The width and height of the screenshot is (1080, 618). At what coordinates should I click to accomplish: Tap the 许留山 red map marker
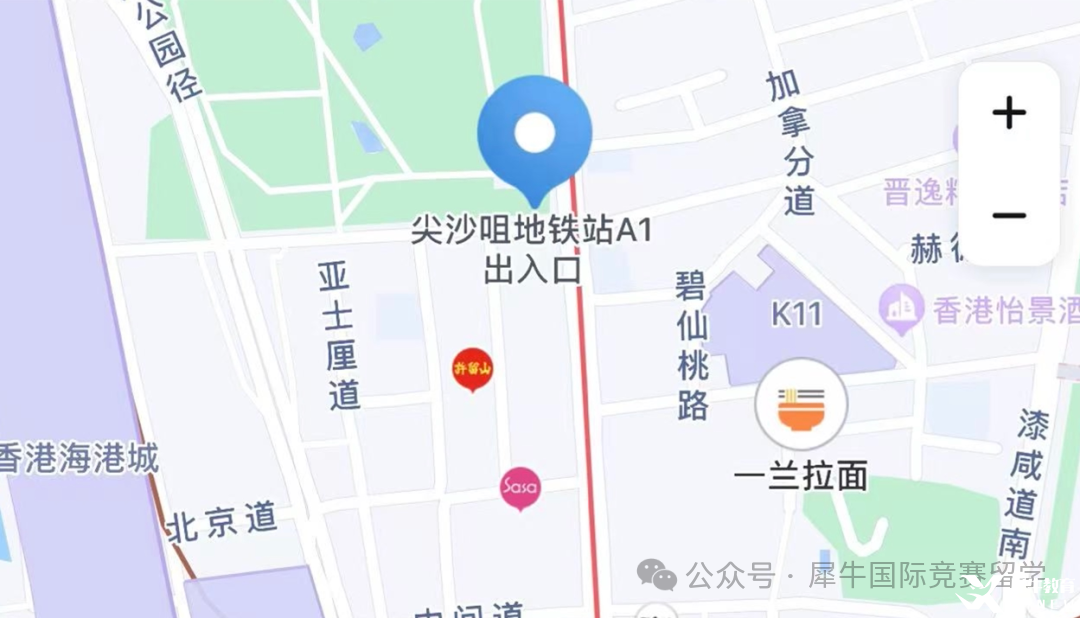[x=472, y=368]
